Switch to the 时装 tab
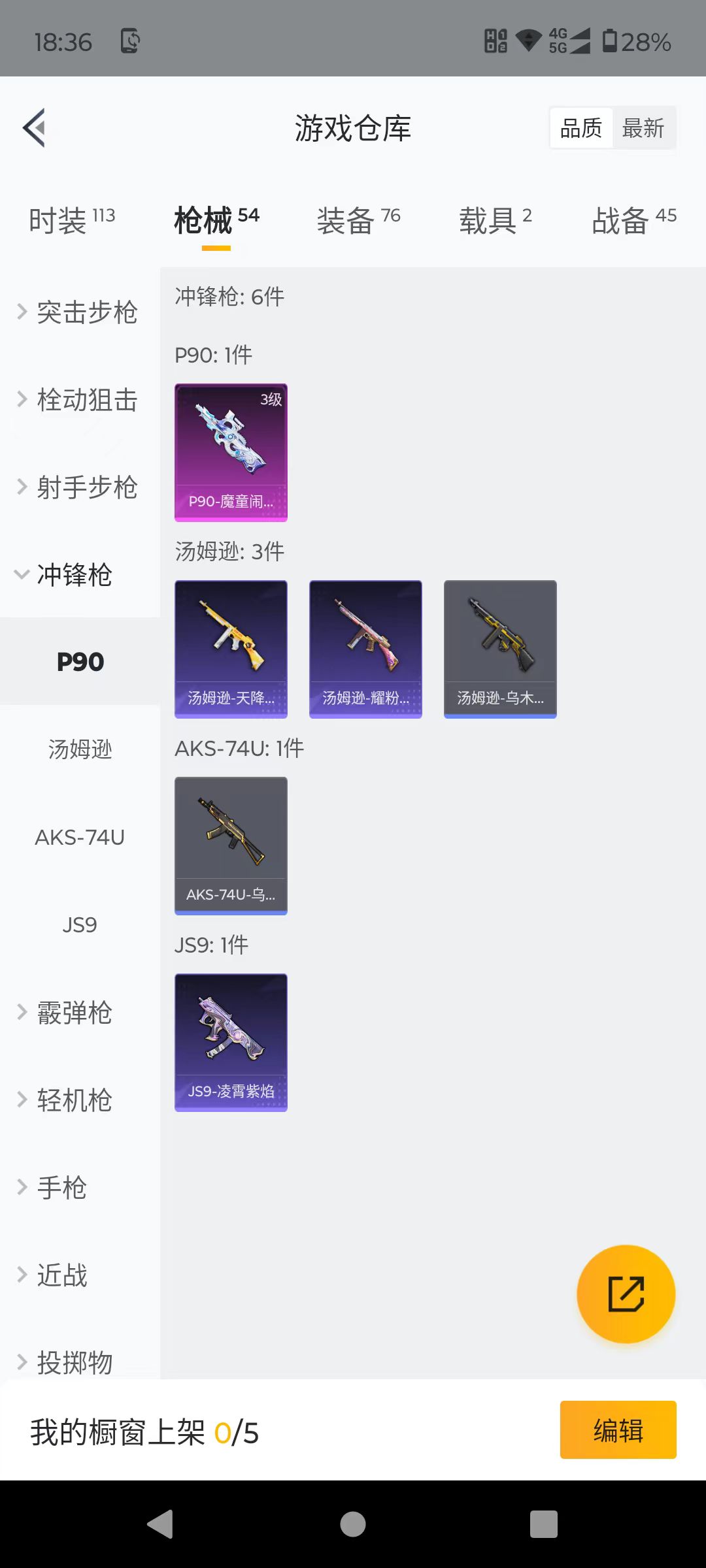 72,220
